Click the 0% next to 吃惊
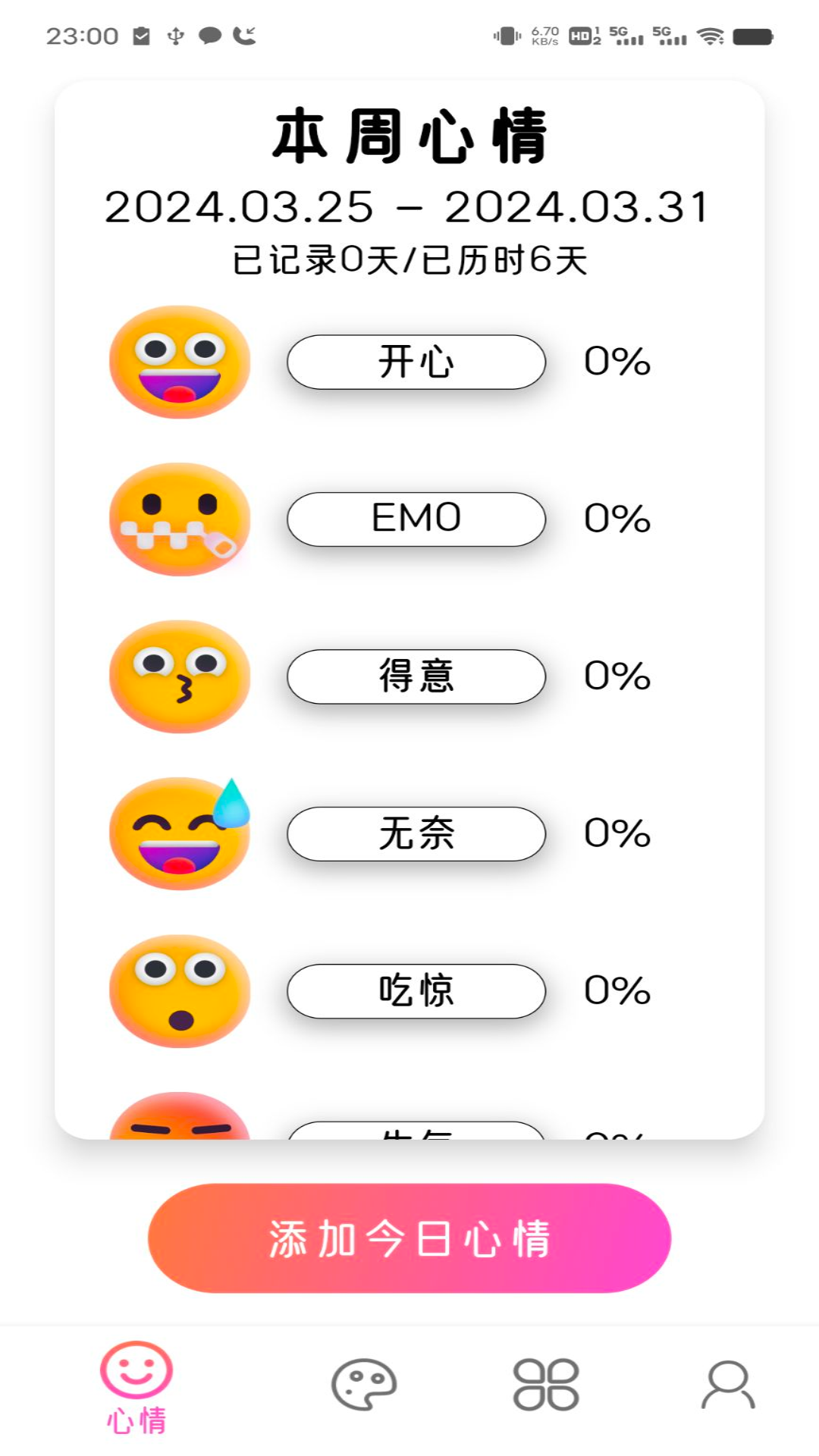The width and height of the screenshot is (819, 1456). (x=616, y=991)
